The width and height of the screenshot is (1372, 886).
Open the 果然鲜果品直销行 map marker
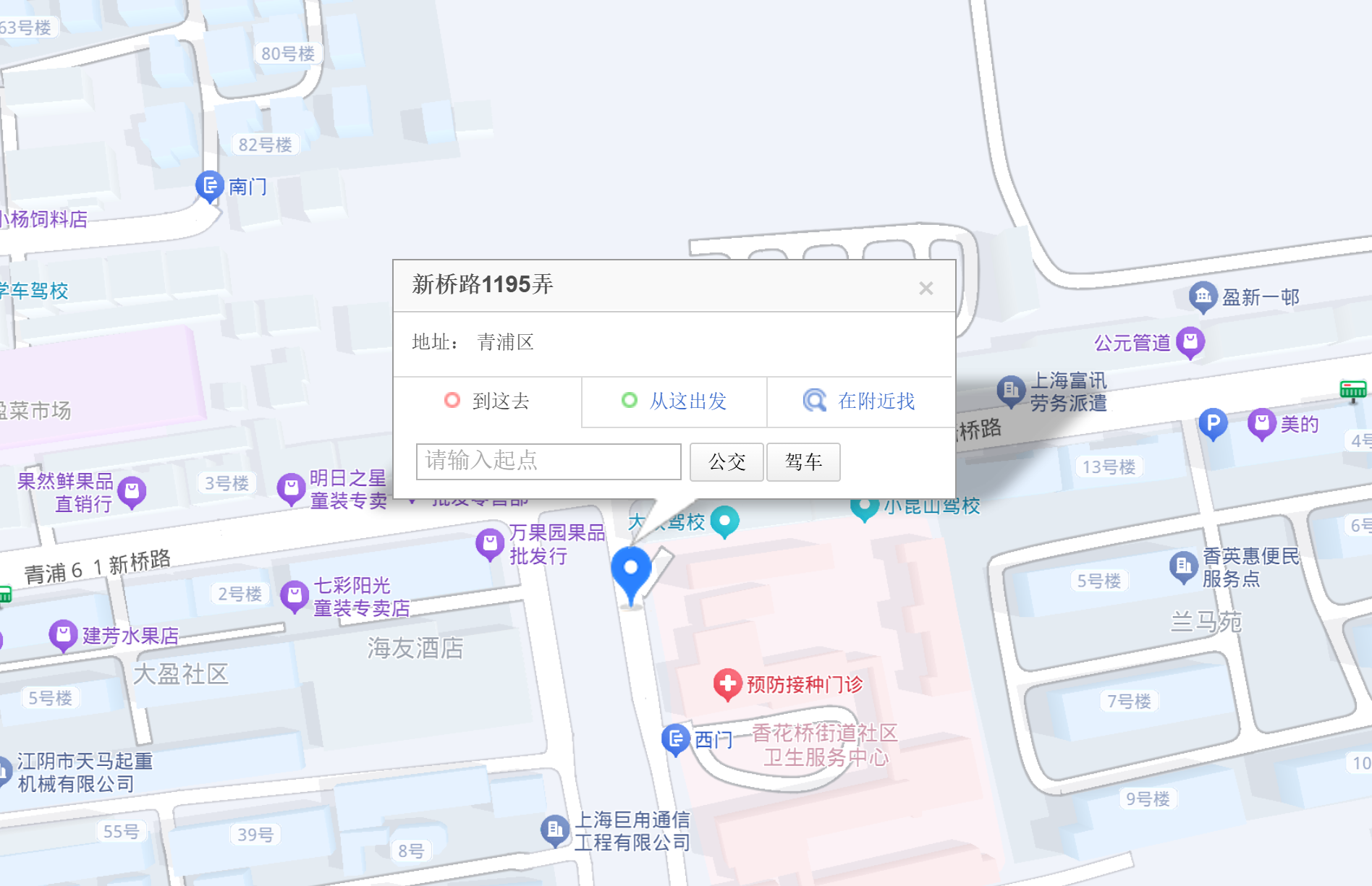coord(132,492)
